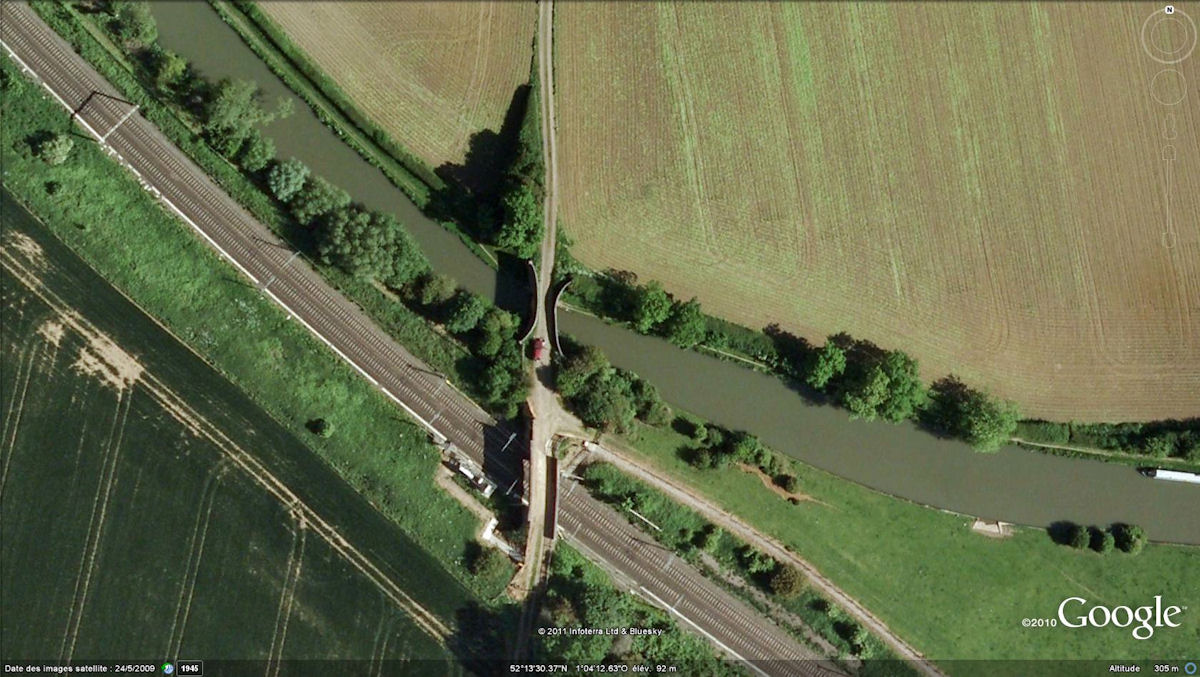Zoom in with the plus button
This screenshot has width=1200, height=677.
(x=1169, y=153)
